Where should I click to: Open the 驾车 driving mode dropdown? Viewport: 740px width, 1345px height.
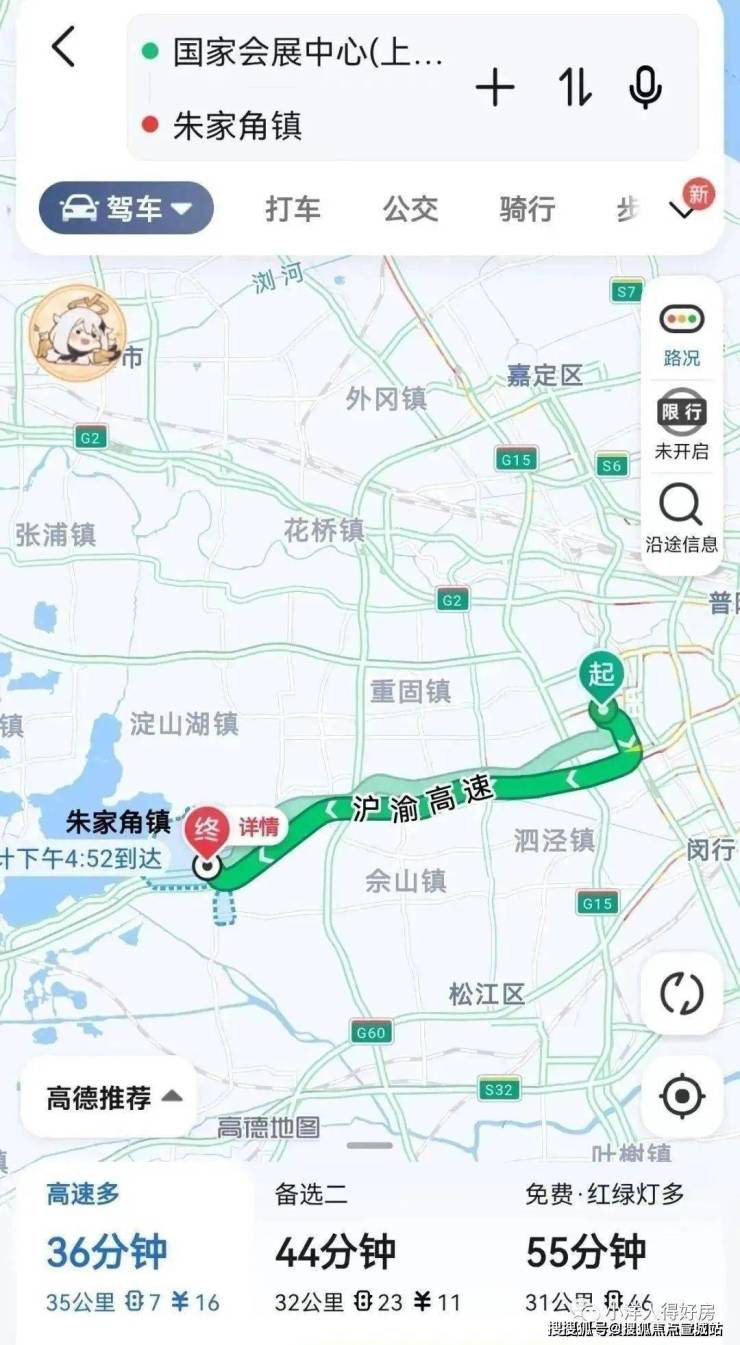tap(126, 208)
